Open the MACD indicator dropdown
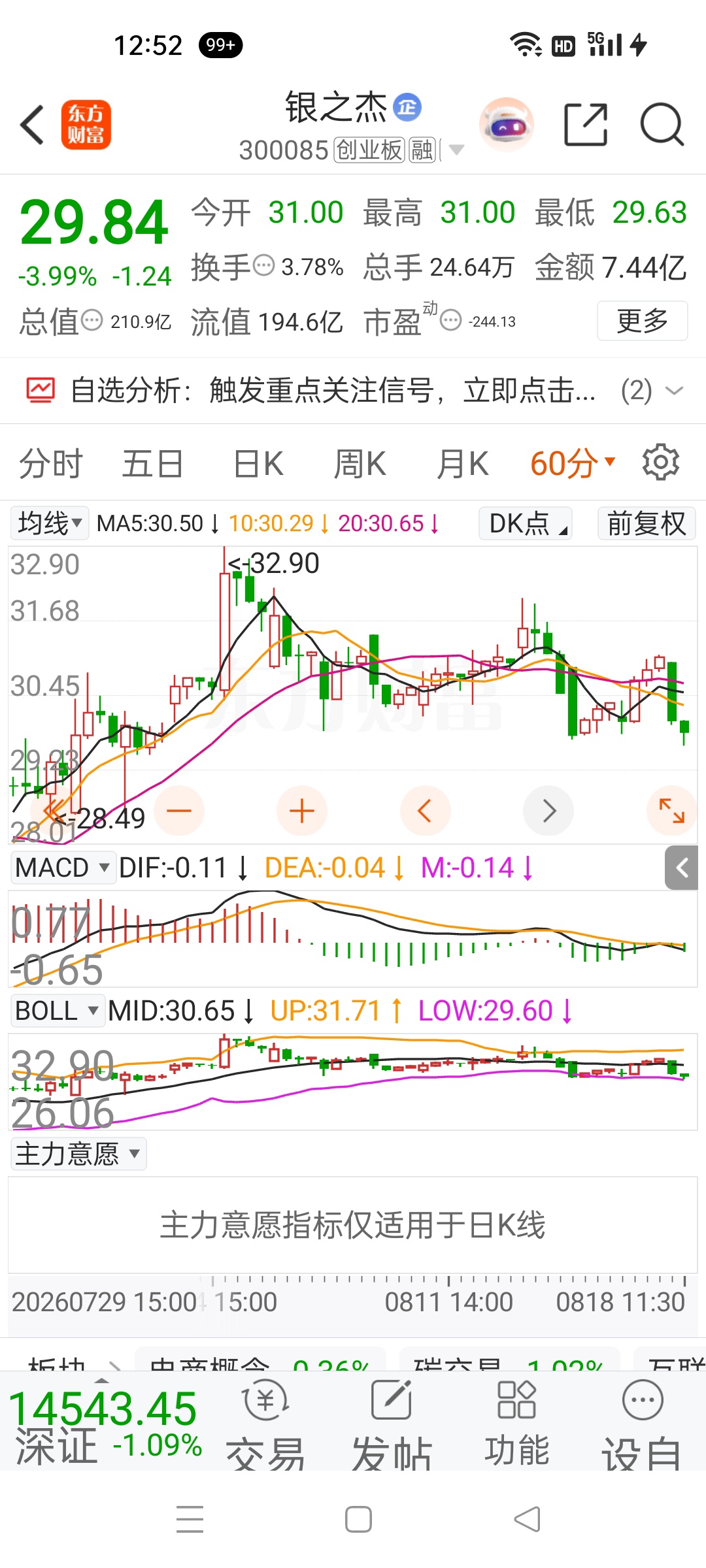Image resolution: width=706 pixels, height=1568 pixels. tap(63, 868)
